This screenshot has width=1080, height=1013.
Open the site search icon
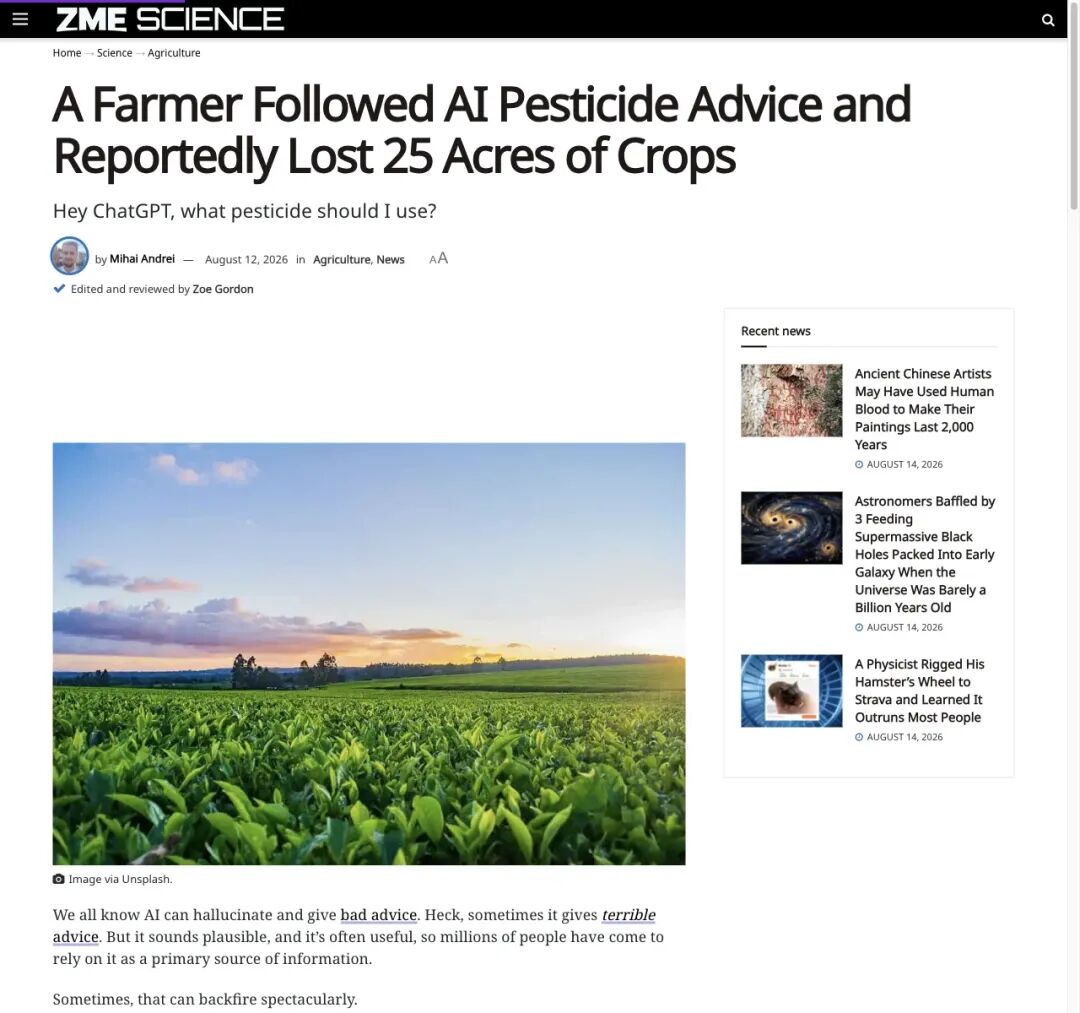[x=1048, y=20]
